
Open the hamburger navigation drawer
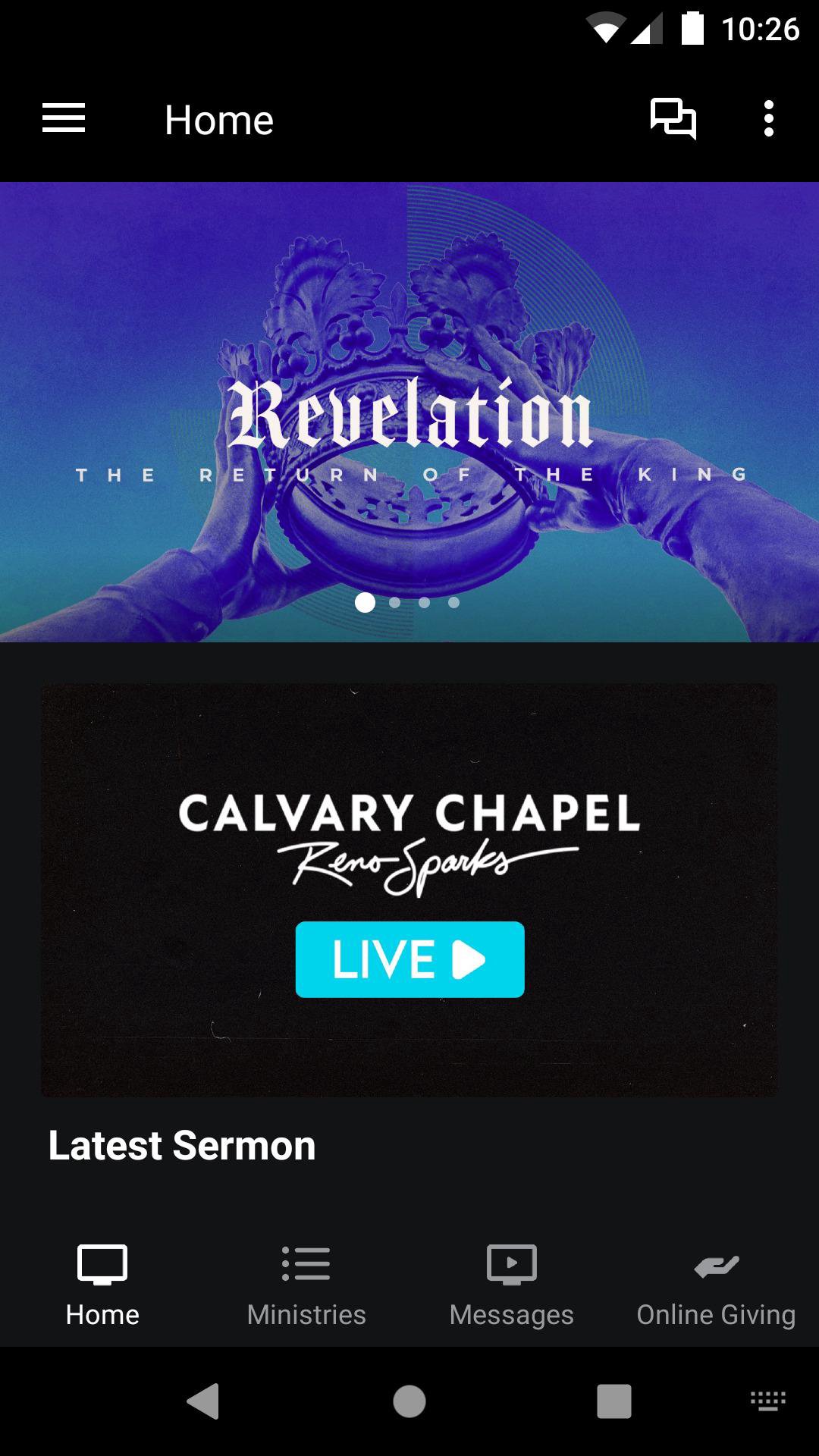(64, 119)
